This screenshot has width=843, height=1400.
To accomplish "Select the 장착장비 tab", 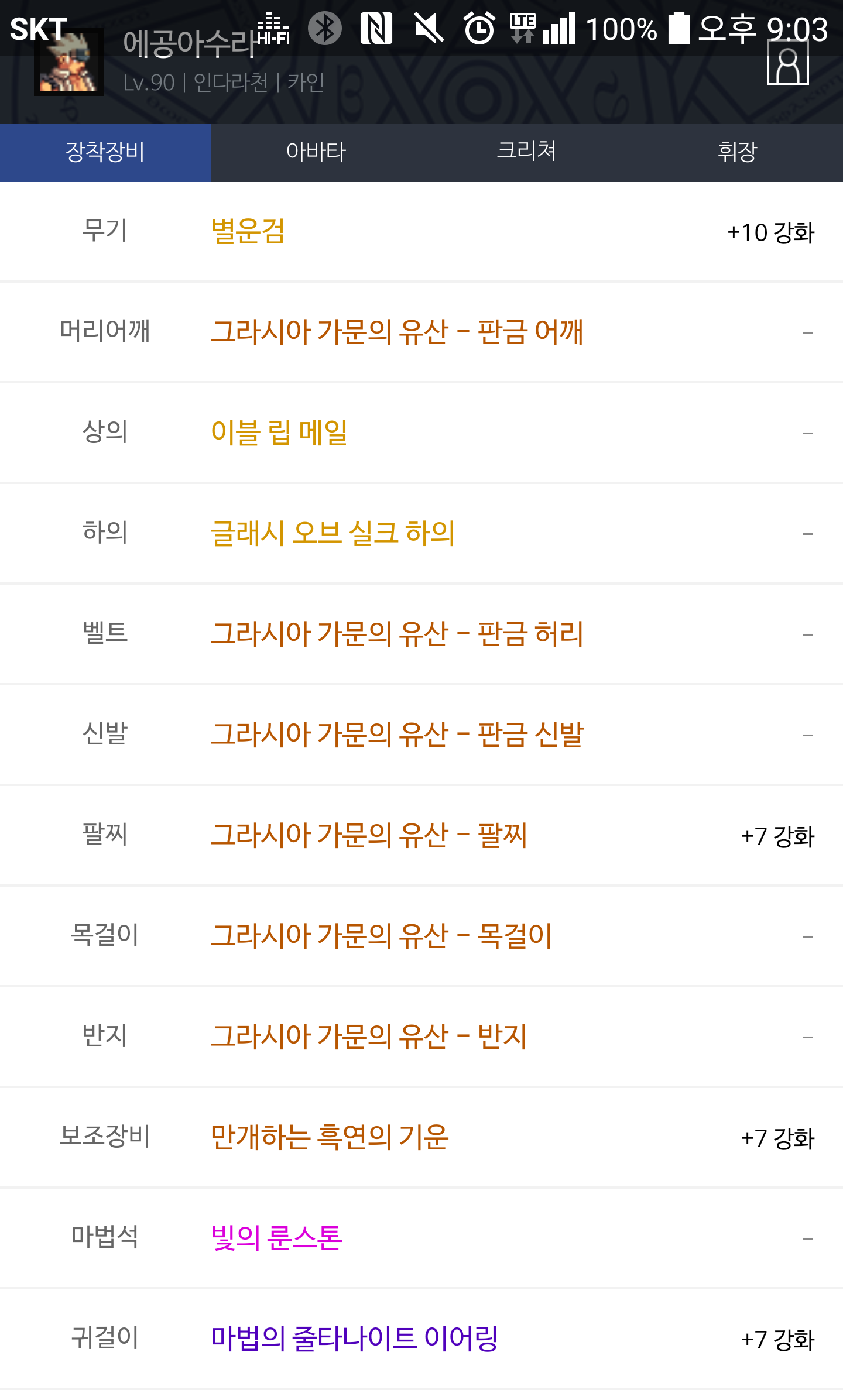I will tap(105, 152).
